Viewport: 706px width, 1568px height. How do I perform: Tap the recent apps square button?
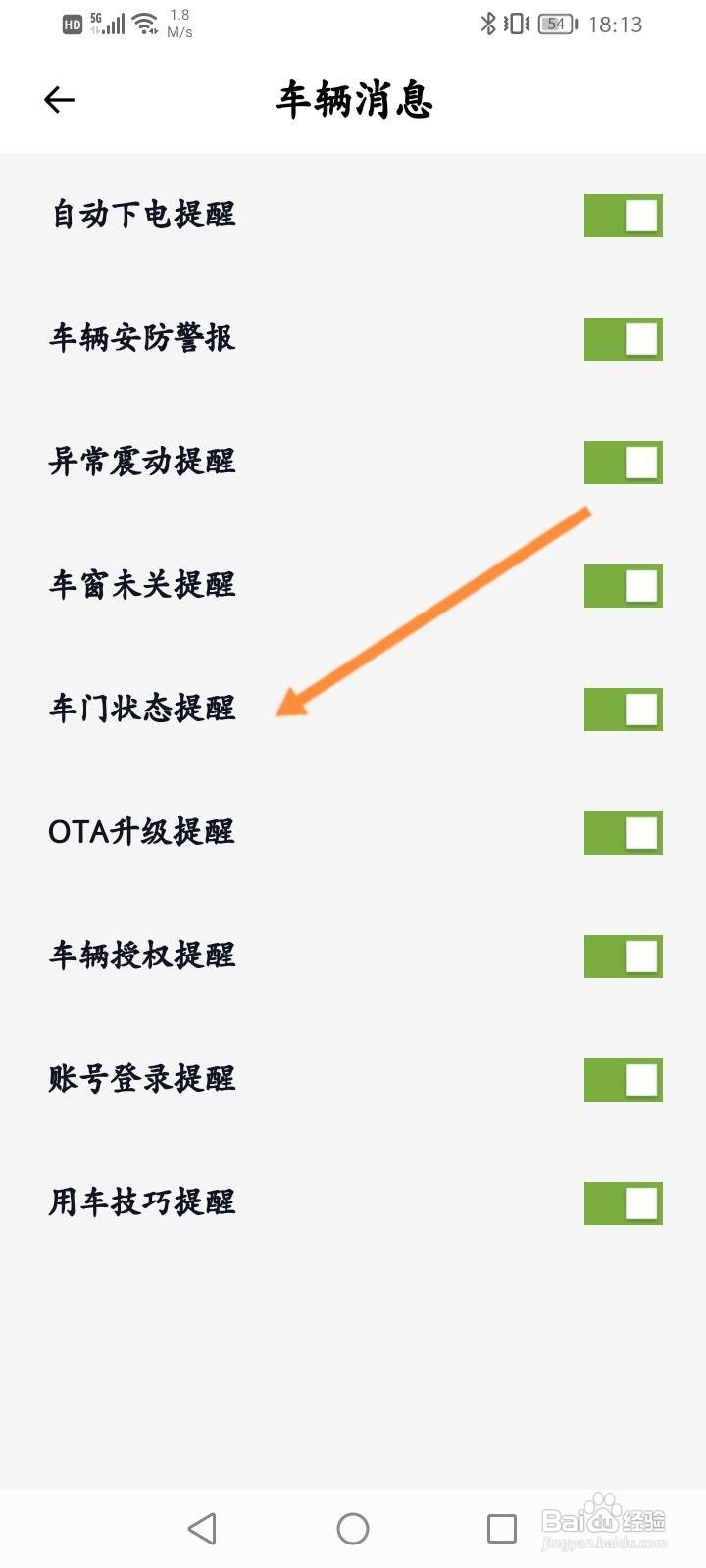click(x=499, y=1529)
